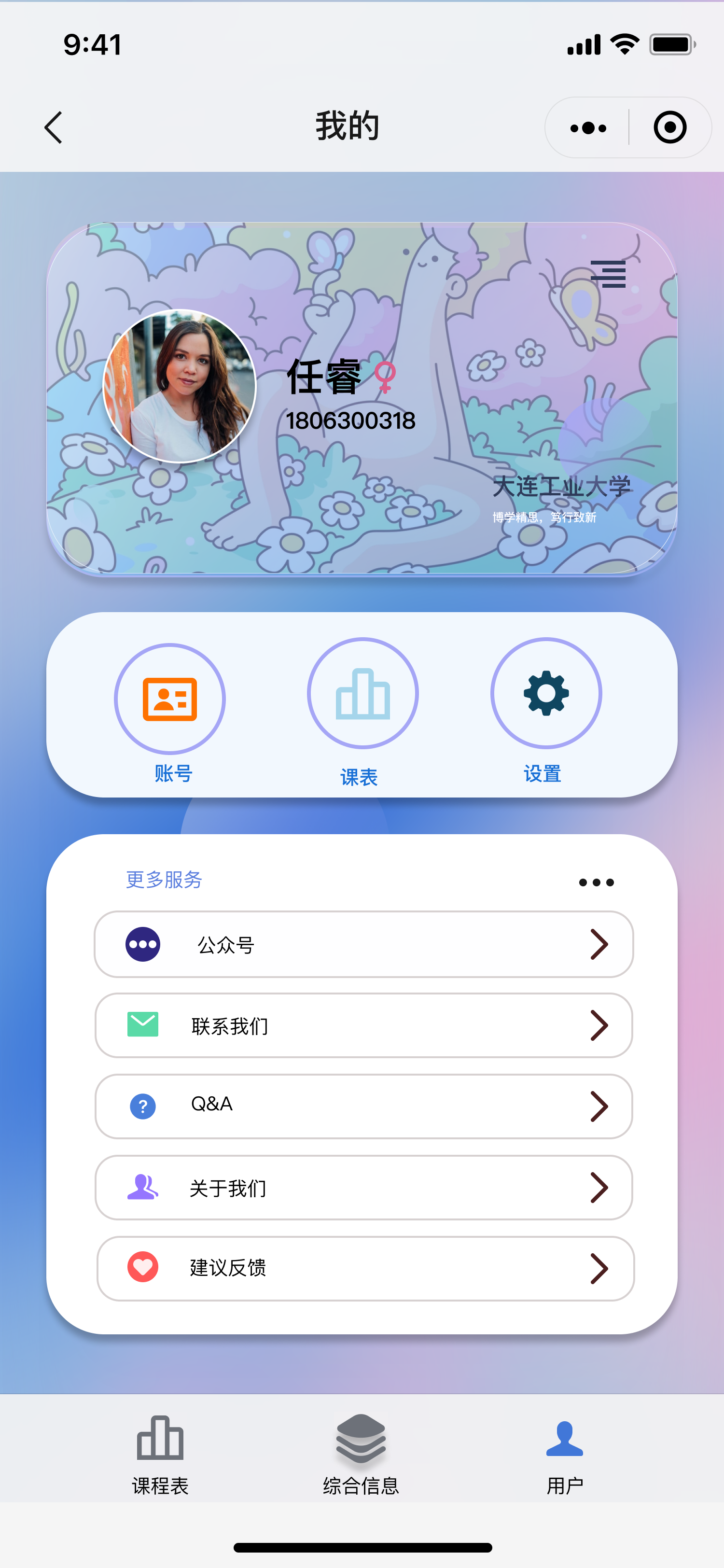Select the 用户 tab

tap(565, 1455)
